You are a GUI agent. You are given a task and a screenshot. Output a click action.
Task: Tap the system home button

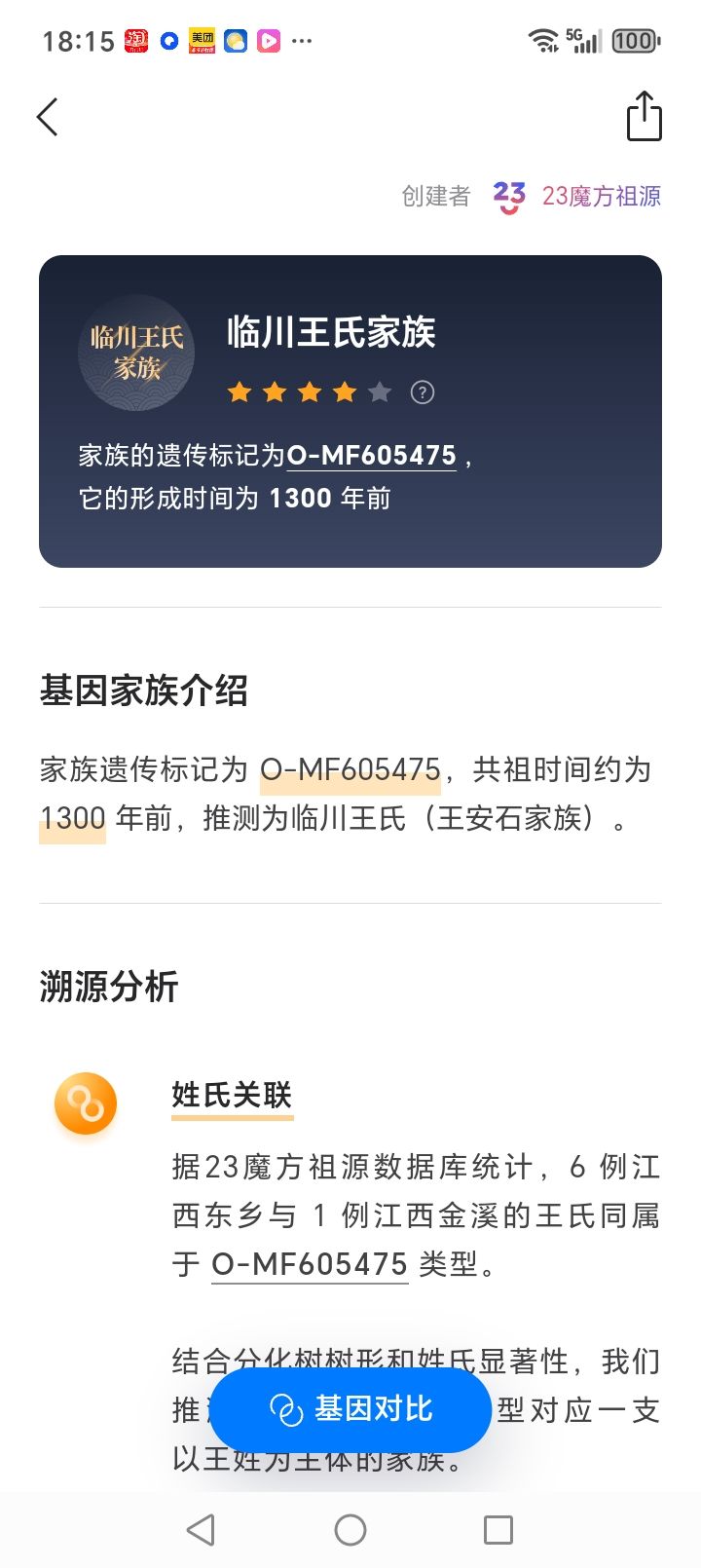click(350, 1529)
